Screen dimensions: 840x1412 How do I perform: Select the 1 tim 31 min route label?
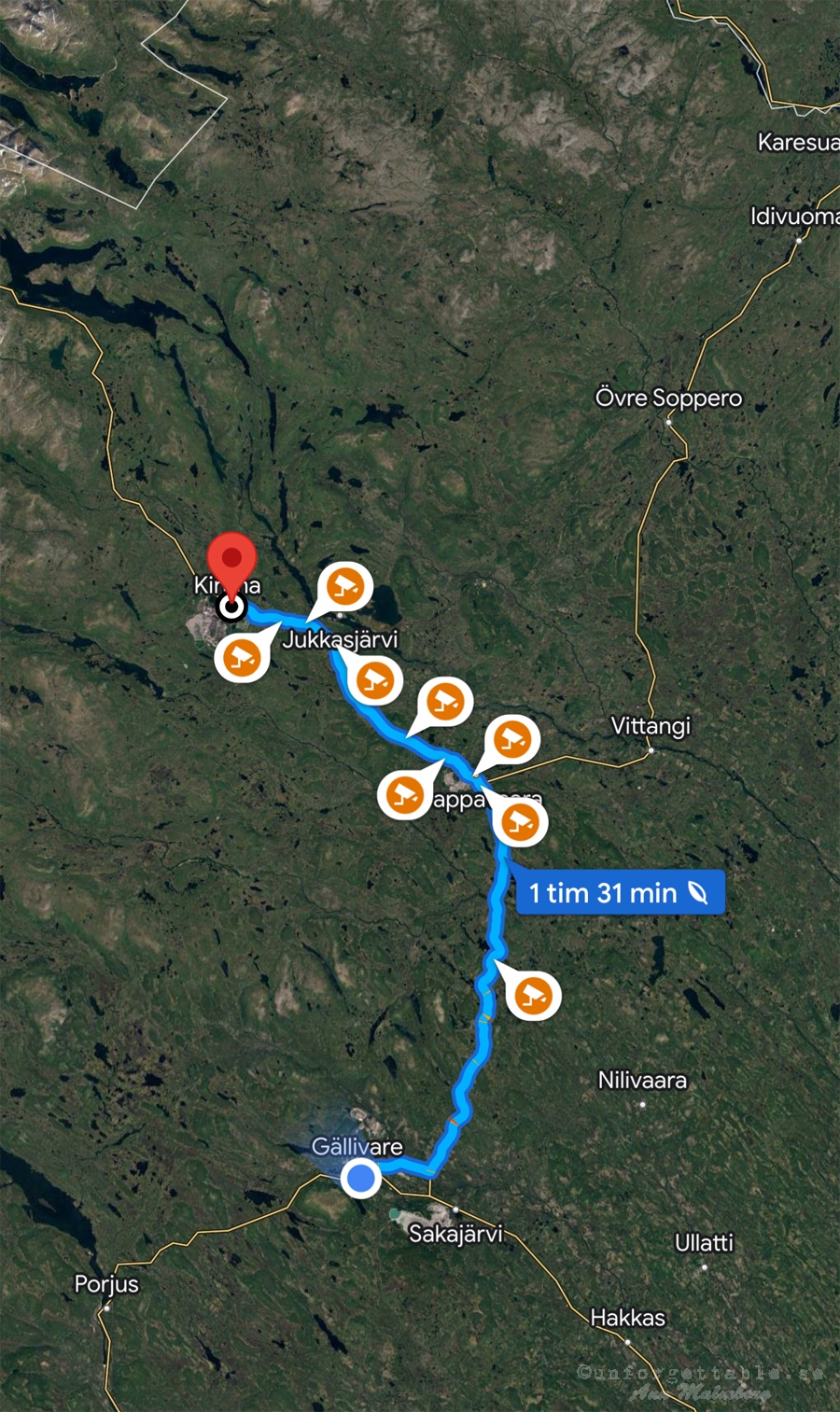point(620,893)
